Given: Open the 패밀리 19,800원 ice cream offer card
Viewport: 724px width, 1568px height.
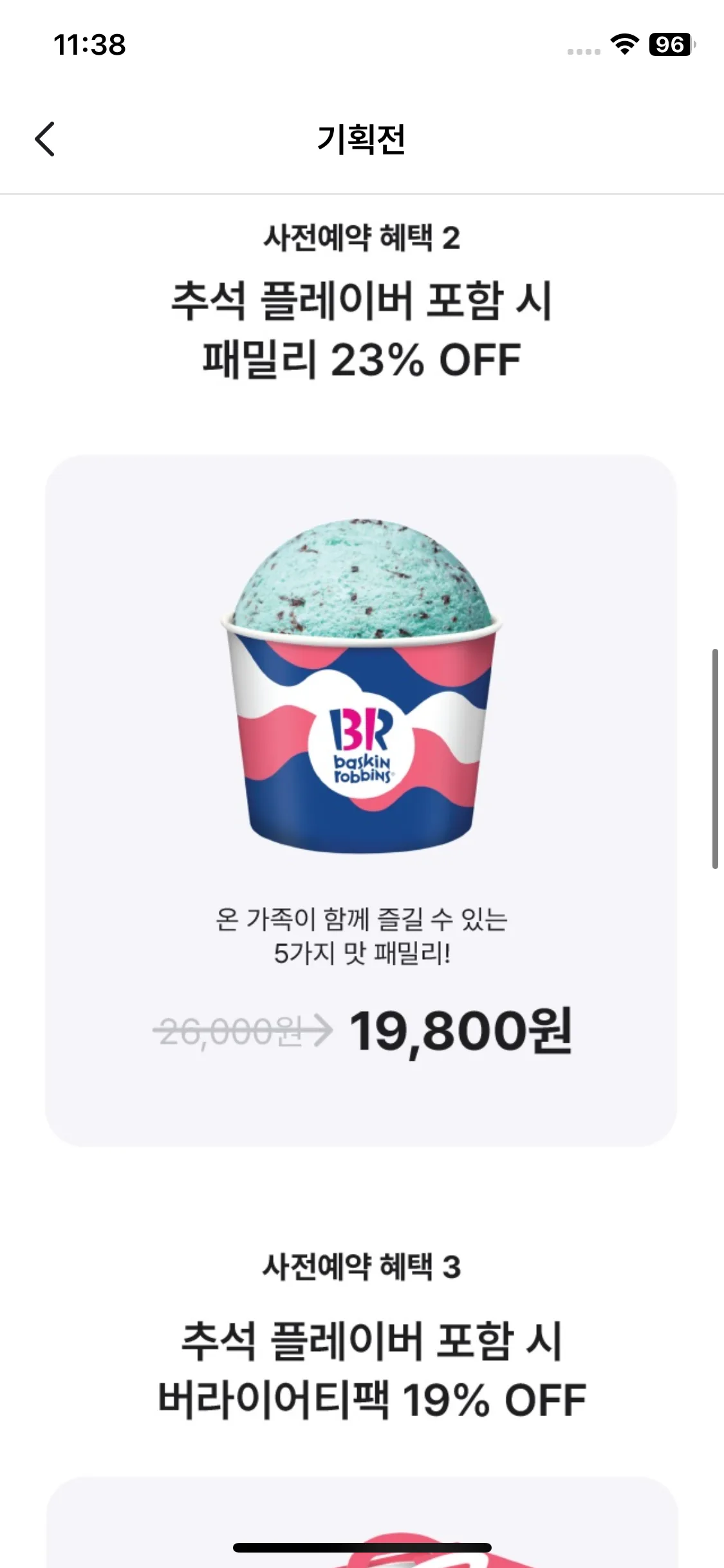Looking at the screenshot, I should (x=361, y=799).
